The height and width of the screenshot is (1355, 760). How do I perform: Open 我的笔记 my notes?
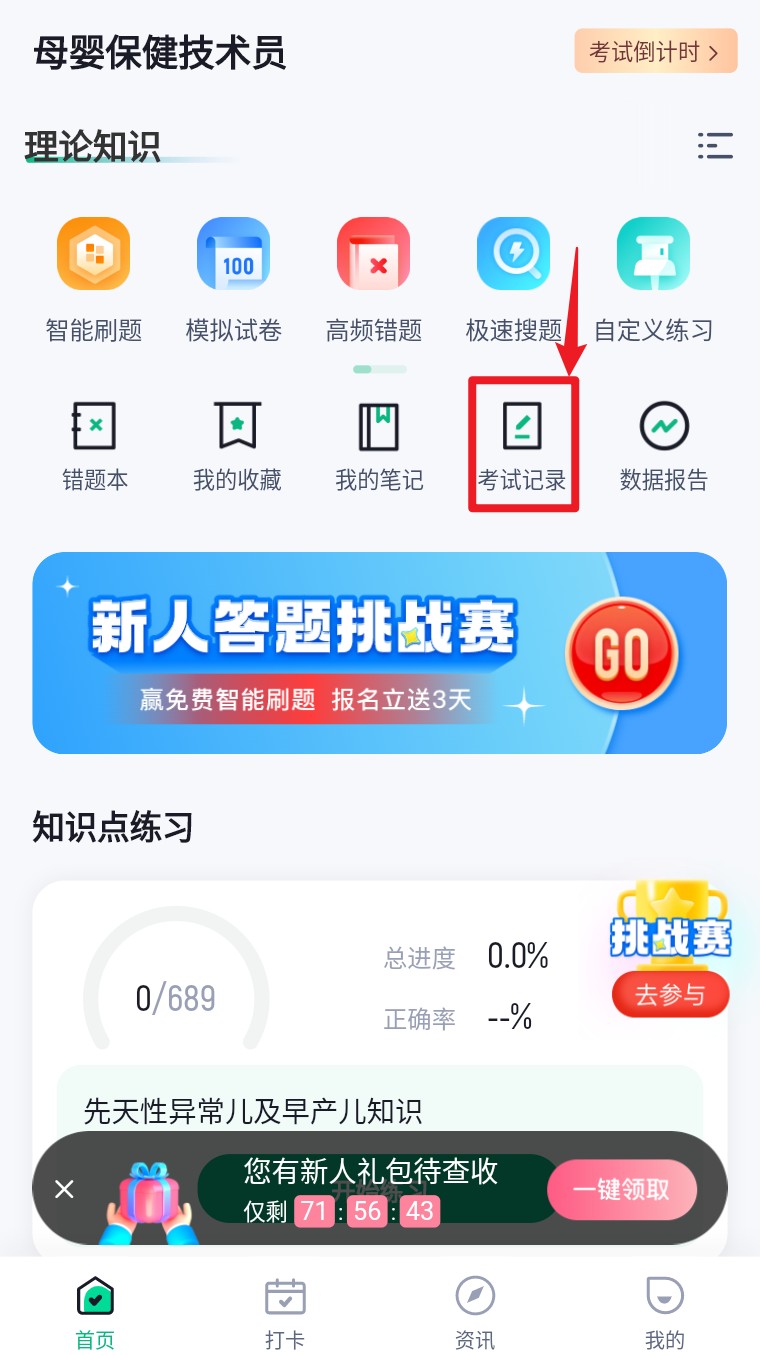[379, 445]
